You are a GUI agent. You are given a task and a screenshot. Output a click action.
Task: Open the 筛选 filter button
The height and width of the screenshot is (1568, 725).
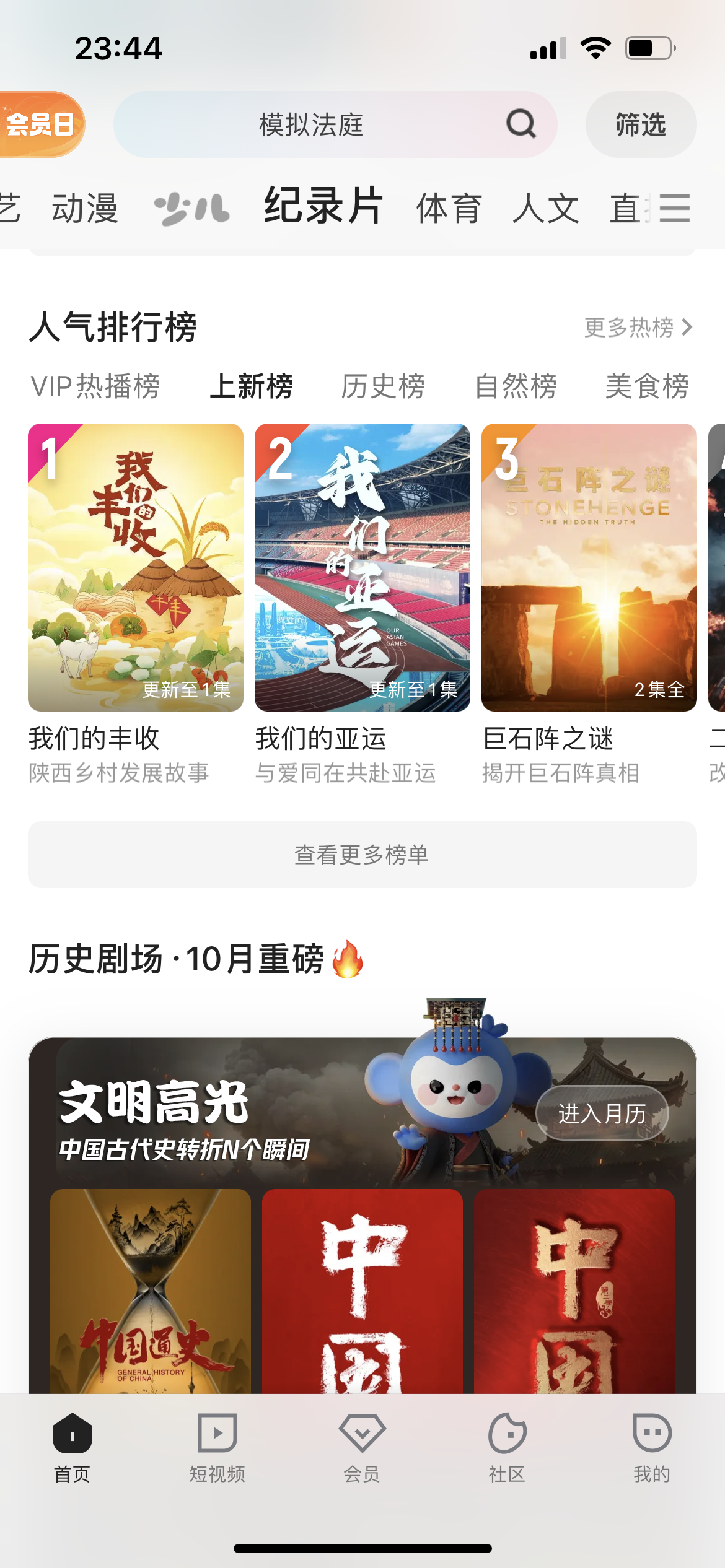[x=640, y=124]
